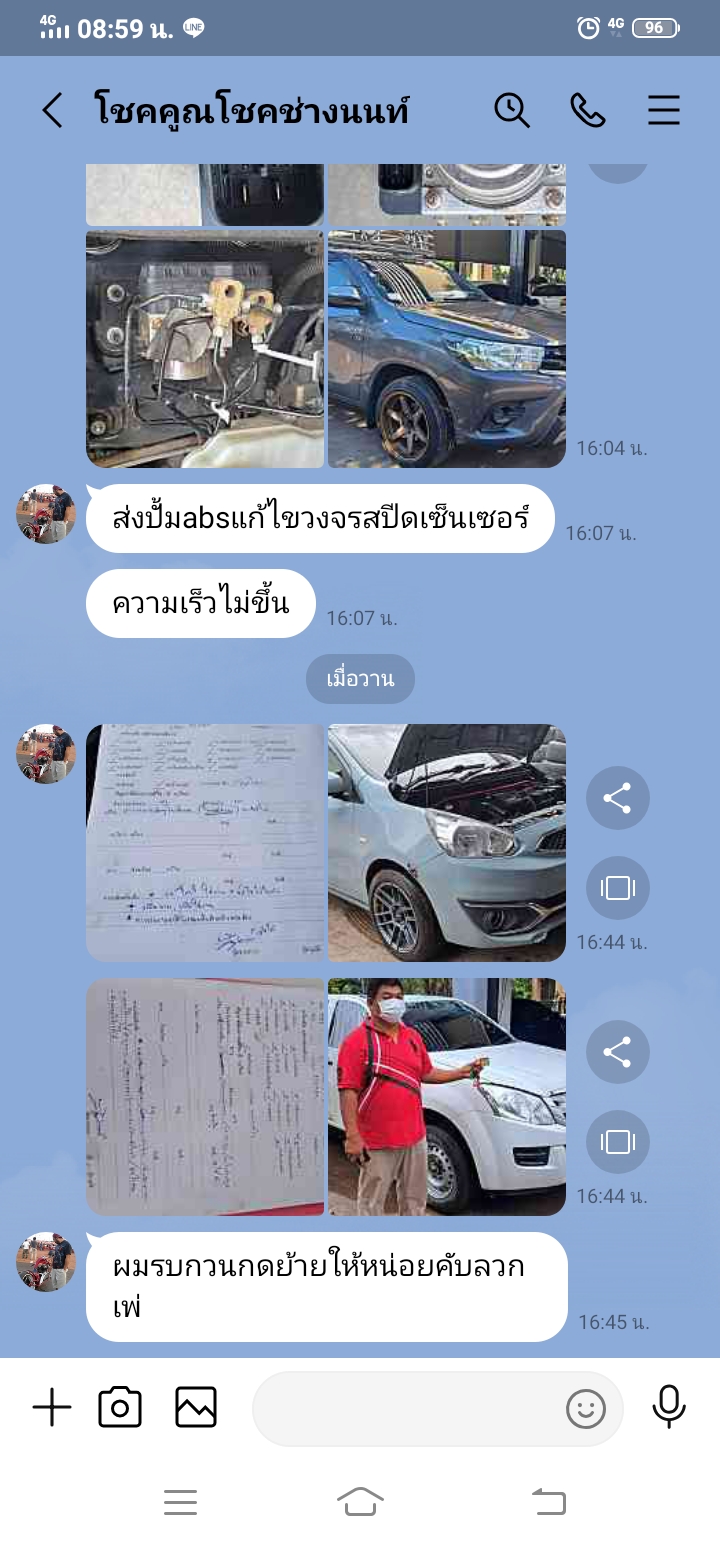
Task: Go to the system home screen
Action: (x=360, y=1501)
